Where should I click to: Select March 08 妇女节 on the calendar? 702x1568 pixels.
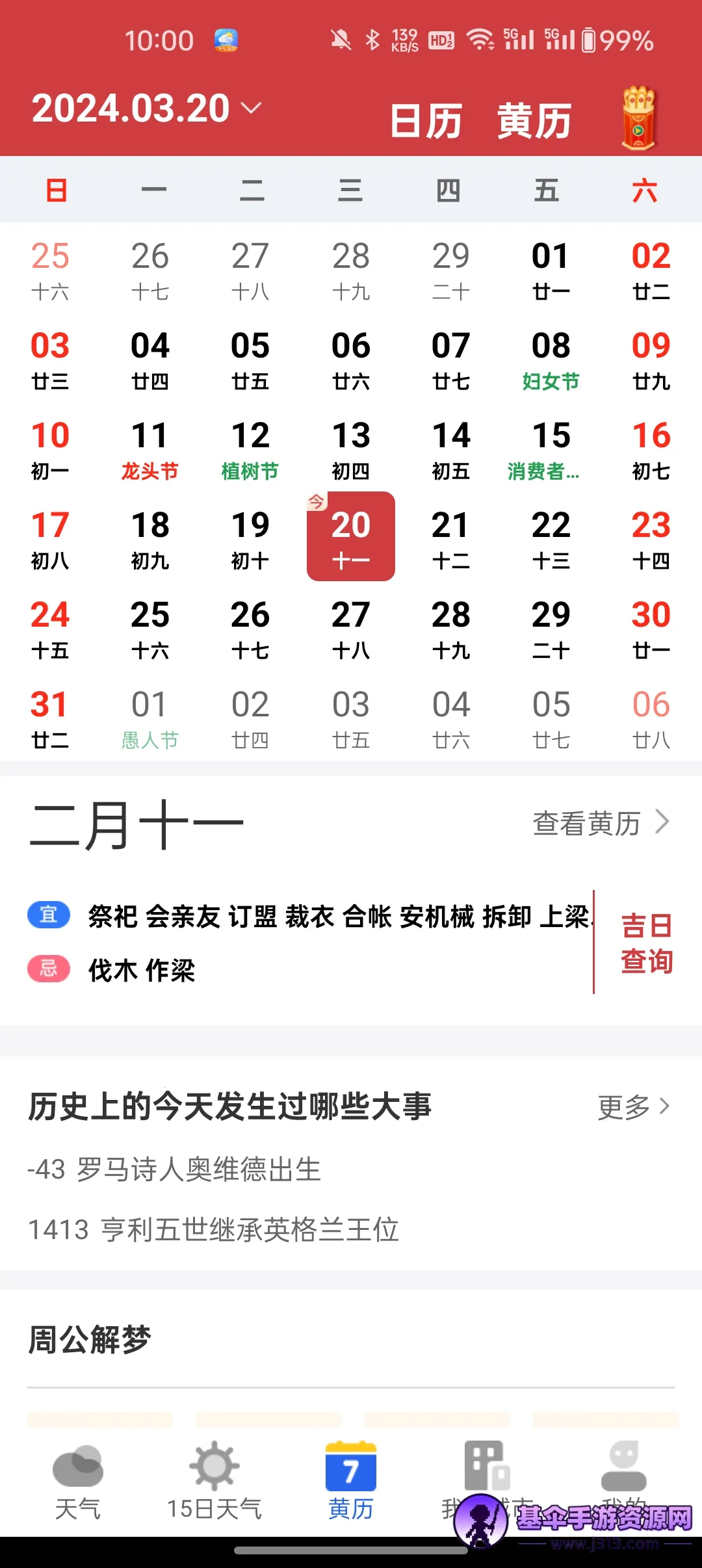tap(551, 360)
